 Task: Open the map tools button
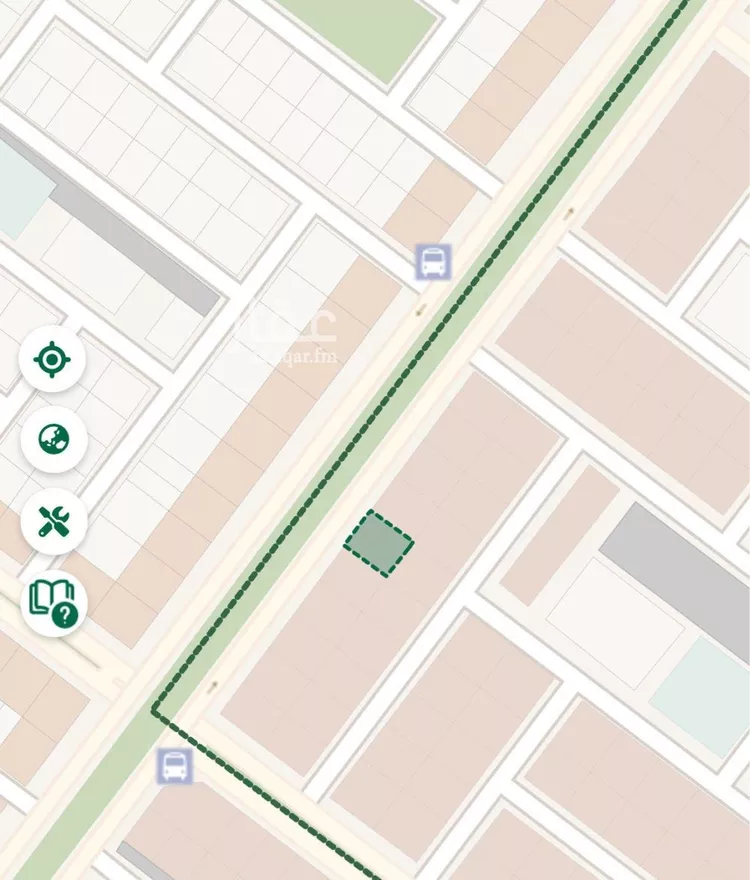pyautogui.click(x=52, y=521)
